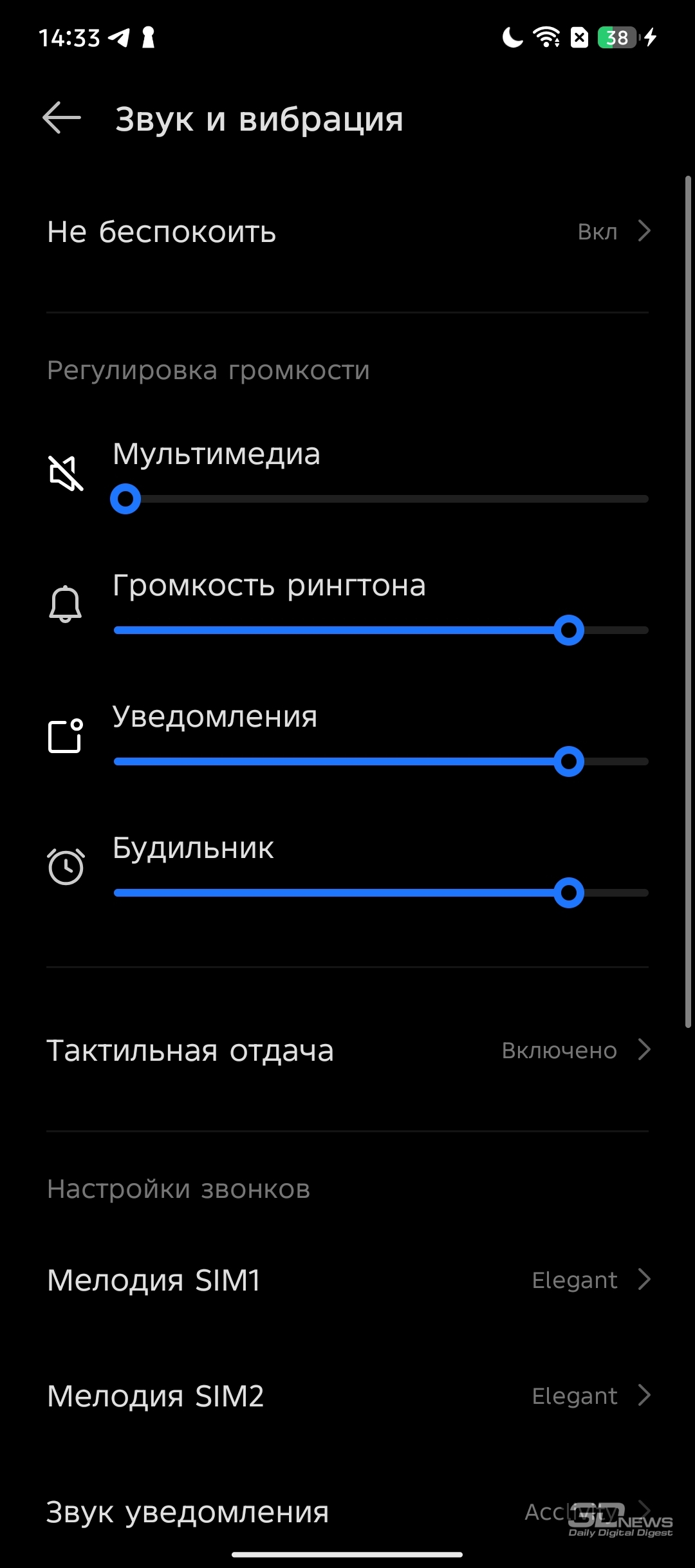Choose ringtone for Мелодия SIM1
Viewport: 695px width, 1568px height.
(347, 1280)
